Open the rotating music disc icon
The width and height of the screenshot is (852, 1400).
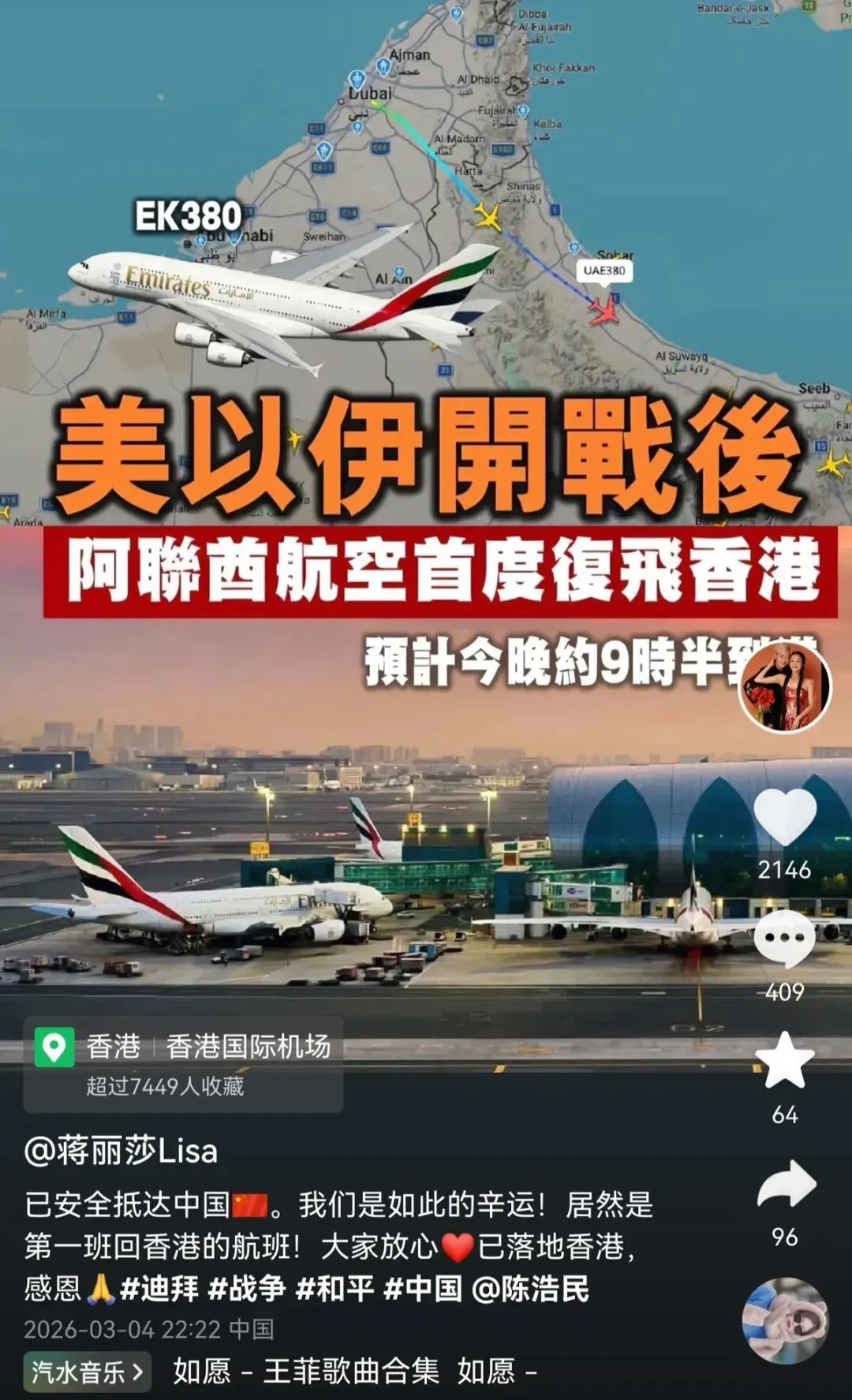(x=785, y=1321)
